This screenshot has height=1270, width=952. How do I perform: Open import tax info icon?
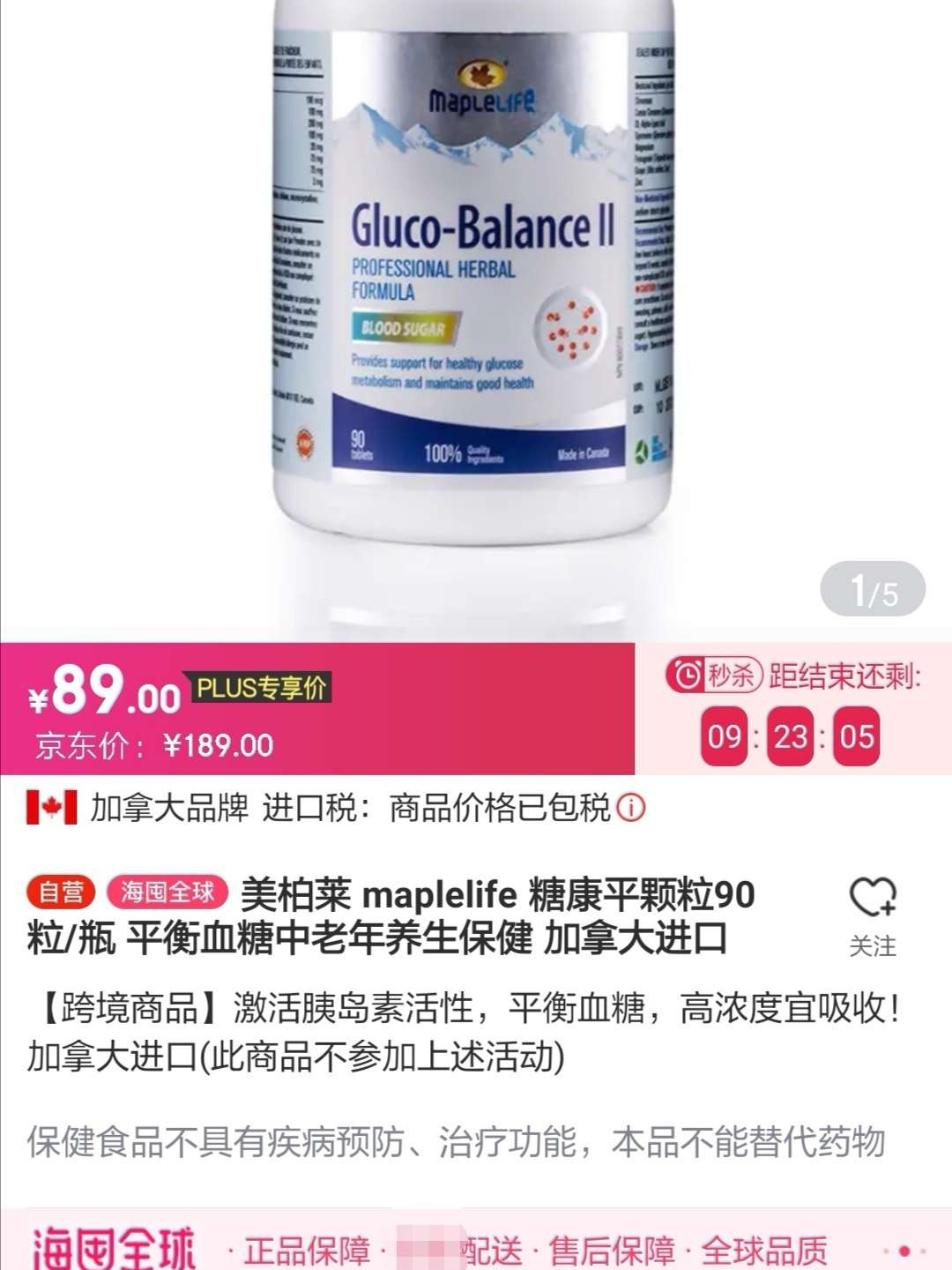point(630,807)
